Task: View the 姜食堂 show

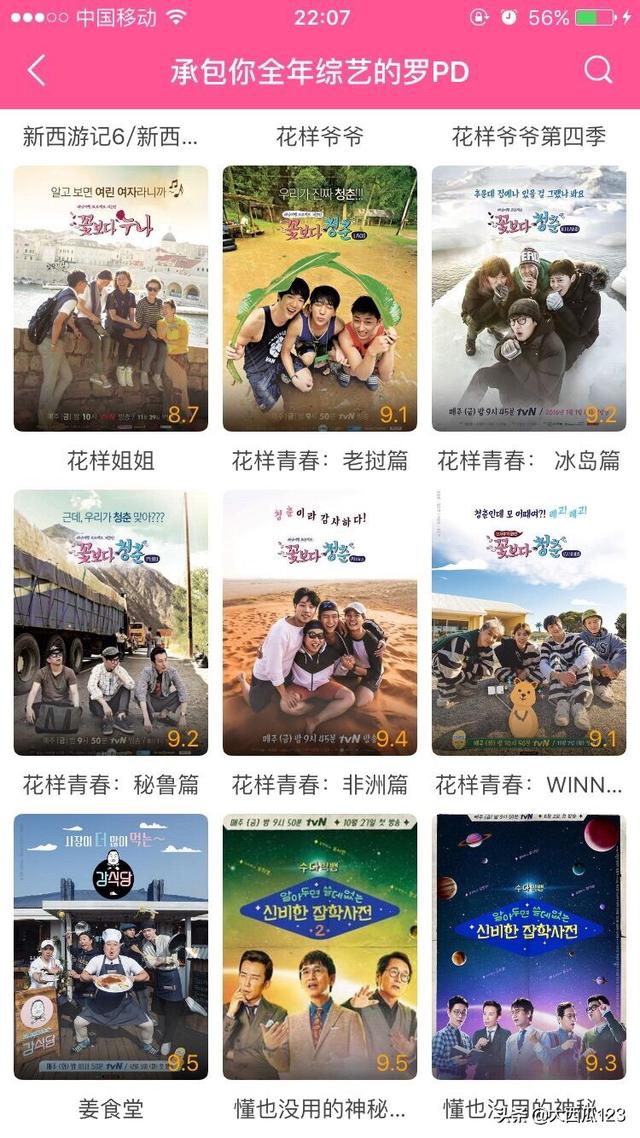Action: pos(111,946)
